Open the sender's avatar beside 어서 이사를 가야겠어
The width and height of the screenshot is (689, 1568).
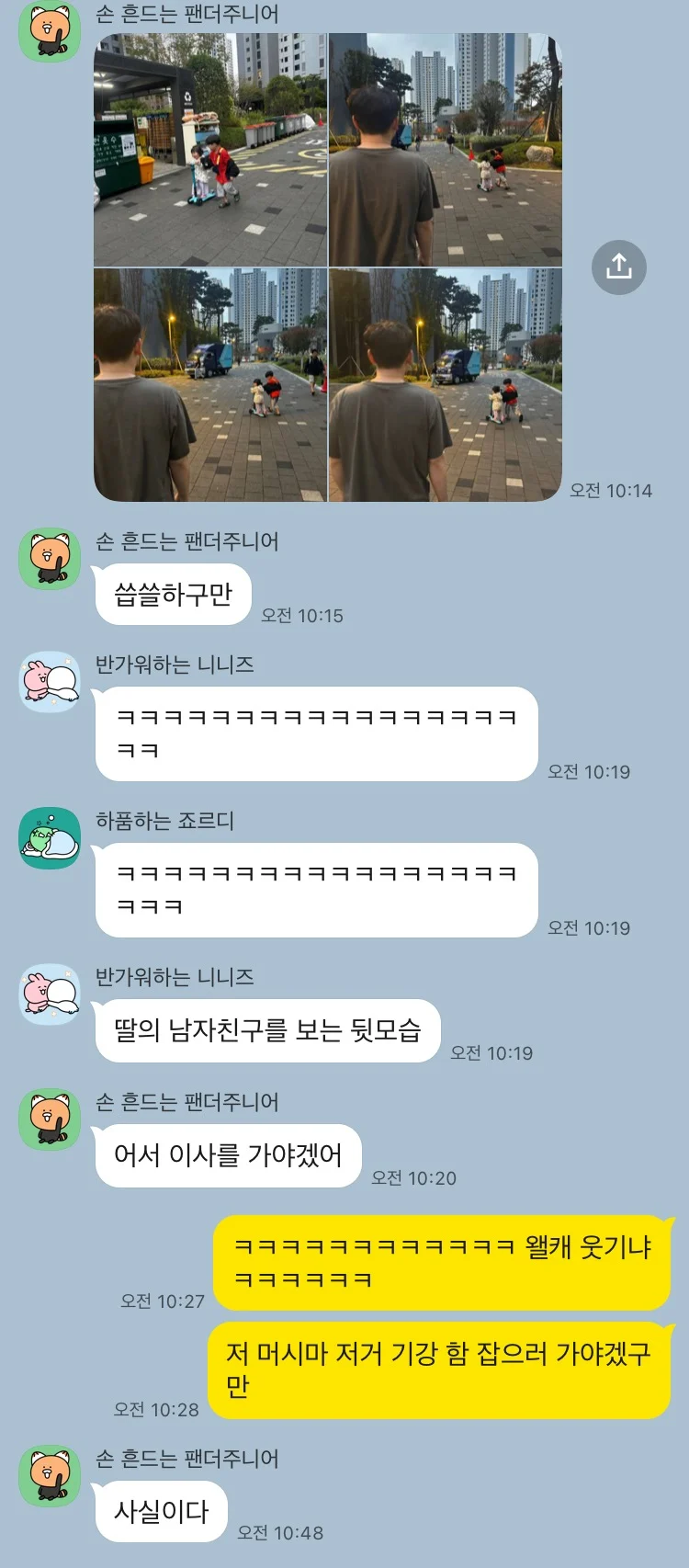(x=50, y=1119)
